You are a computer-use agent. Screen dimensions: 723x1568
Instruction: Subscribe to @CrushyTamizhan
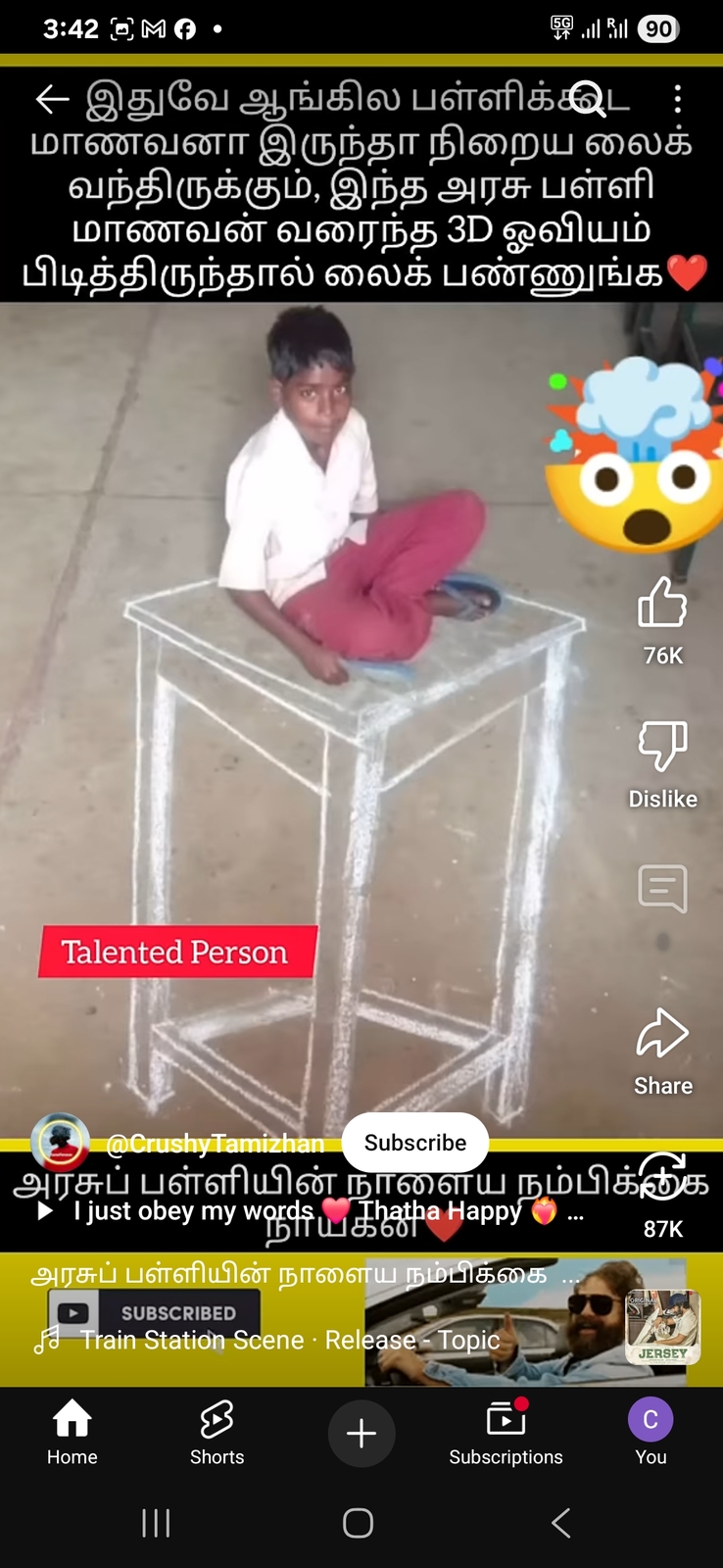415,1143
